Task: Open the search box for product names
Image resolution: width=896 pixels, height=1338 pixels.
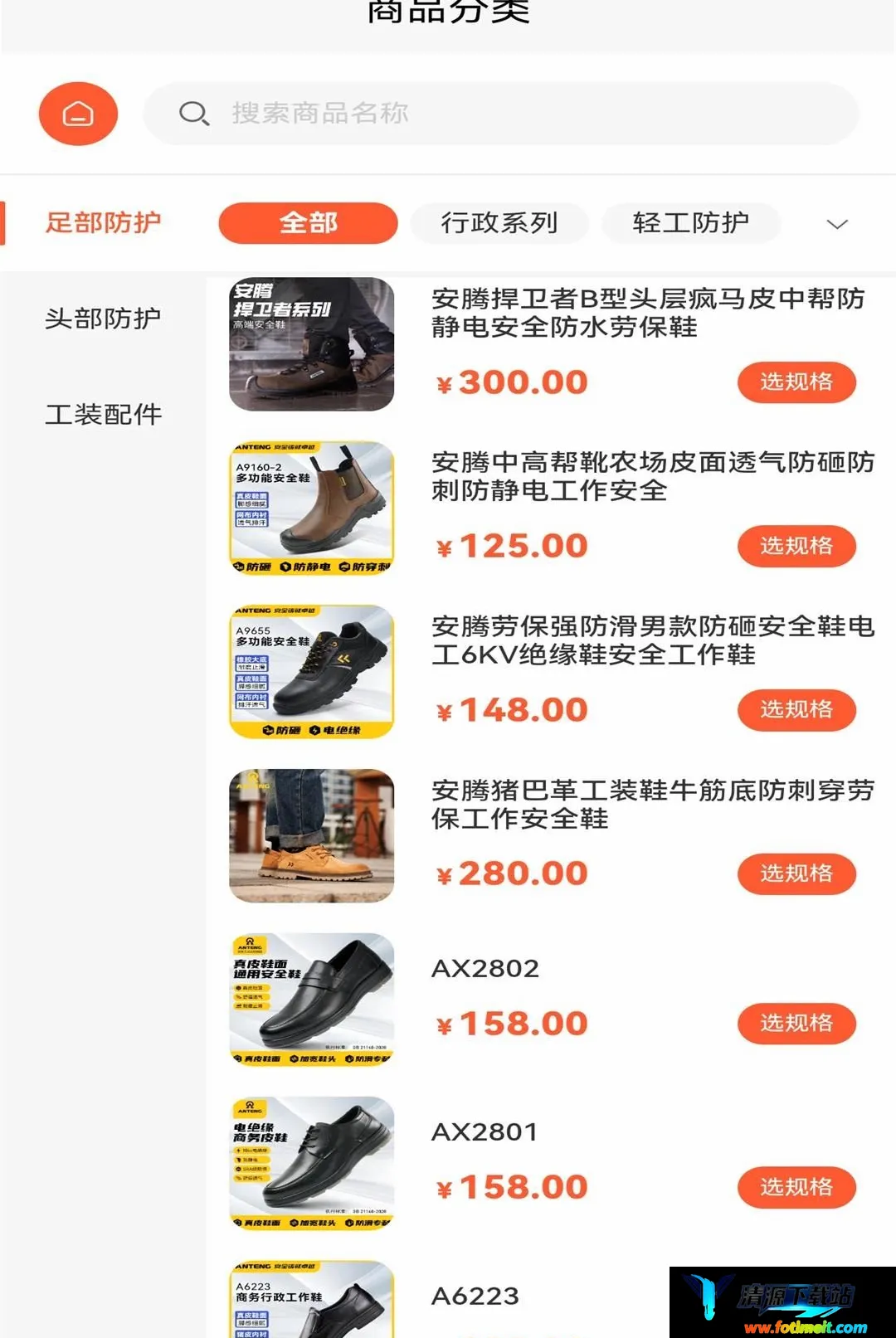Action: click(x=501, y=114)
